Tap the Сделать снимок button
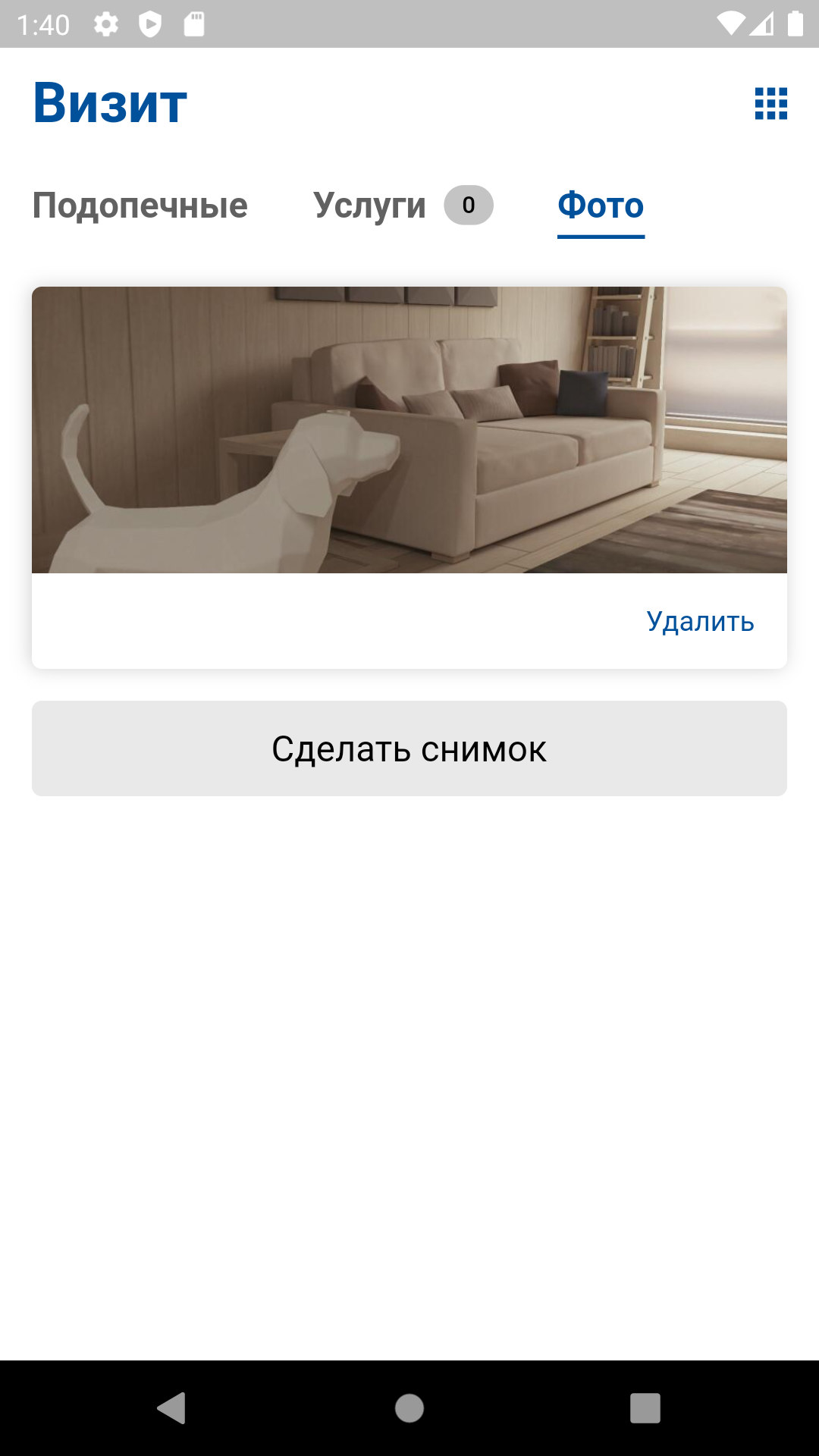The width and height of the screenshot is (819, 1456). [x=409, y=748]
